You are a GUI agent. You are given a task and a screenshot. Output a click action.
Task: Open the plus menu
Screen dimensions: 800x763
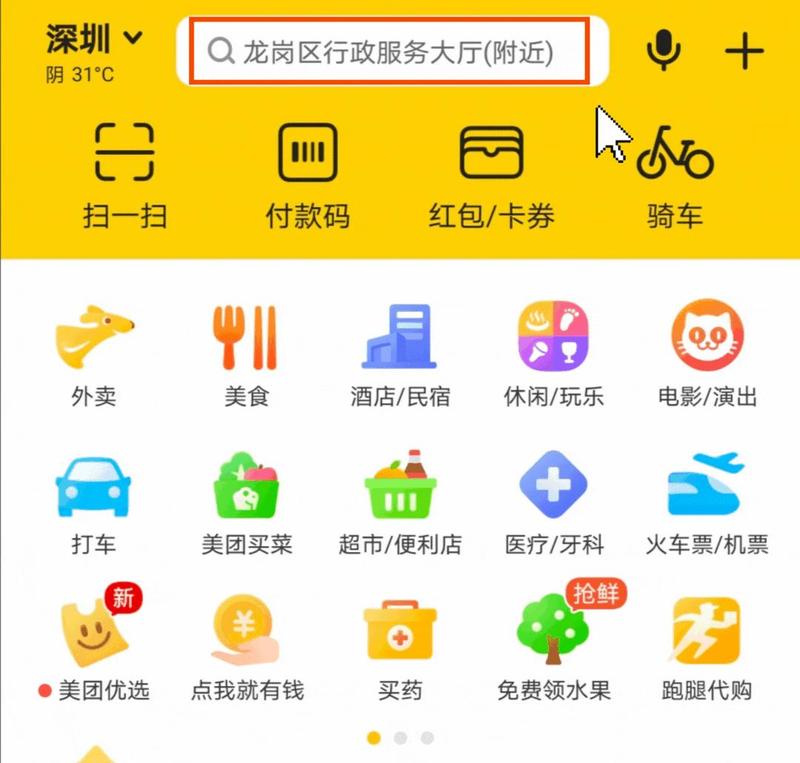pos(744,50)
